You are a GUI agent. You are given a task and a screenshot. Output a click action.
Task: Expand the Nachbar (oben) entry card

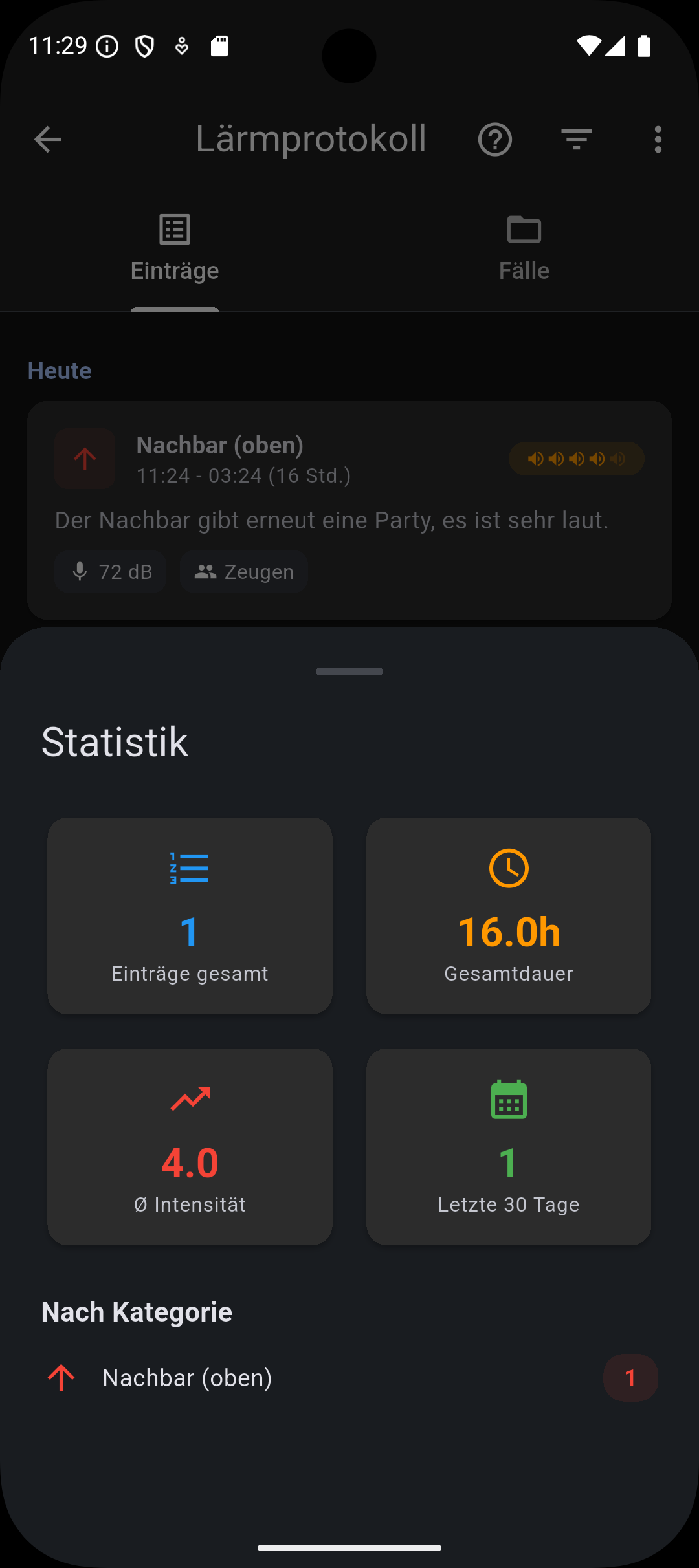click(349, 508)
